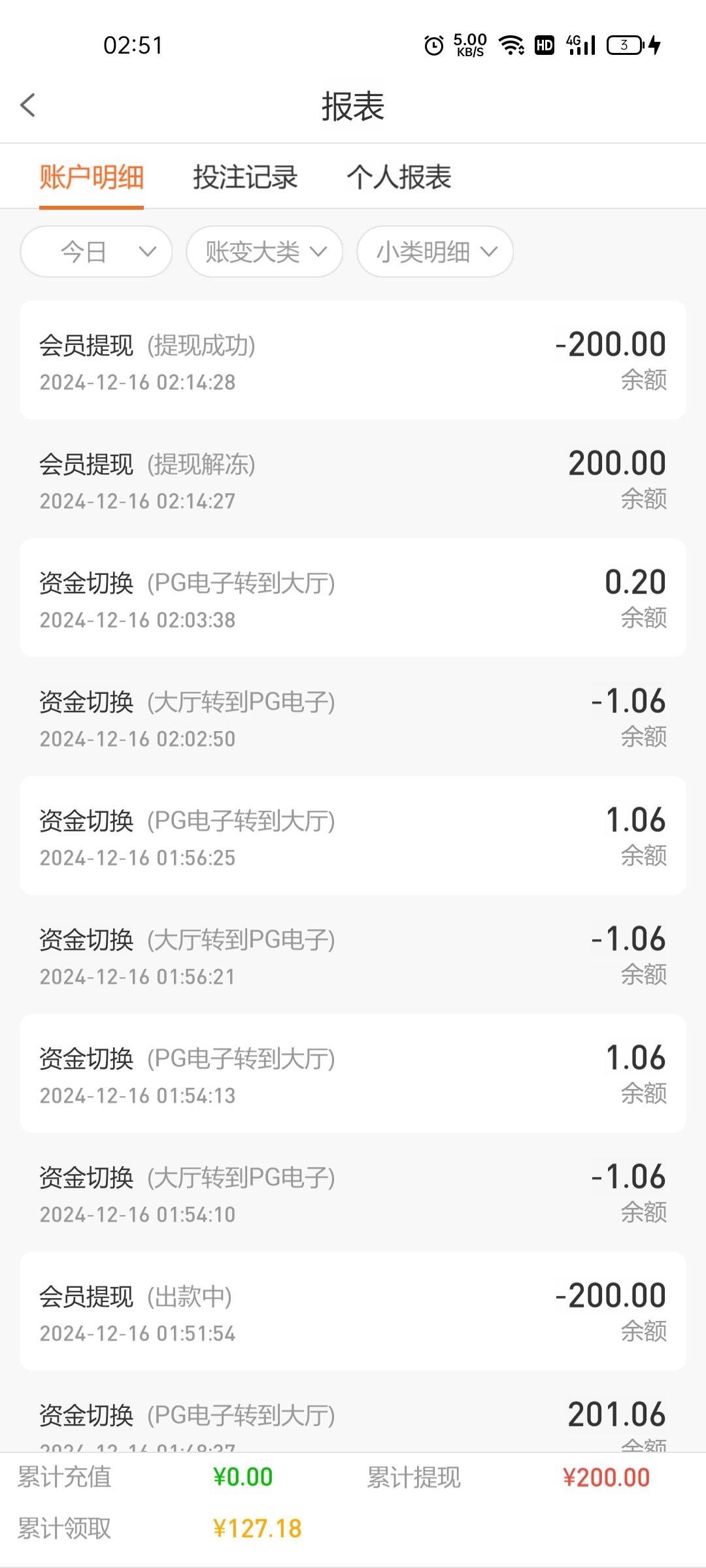The width and height of the screenshot is (706, 1568).
Task: View the 资金切换 entry at 02:02:50
Action: (x=353, y=717)
